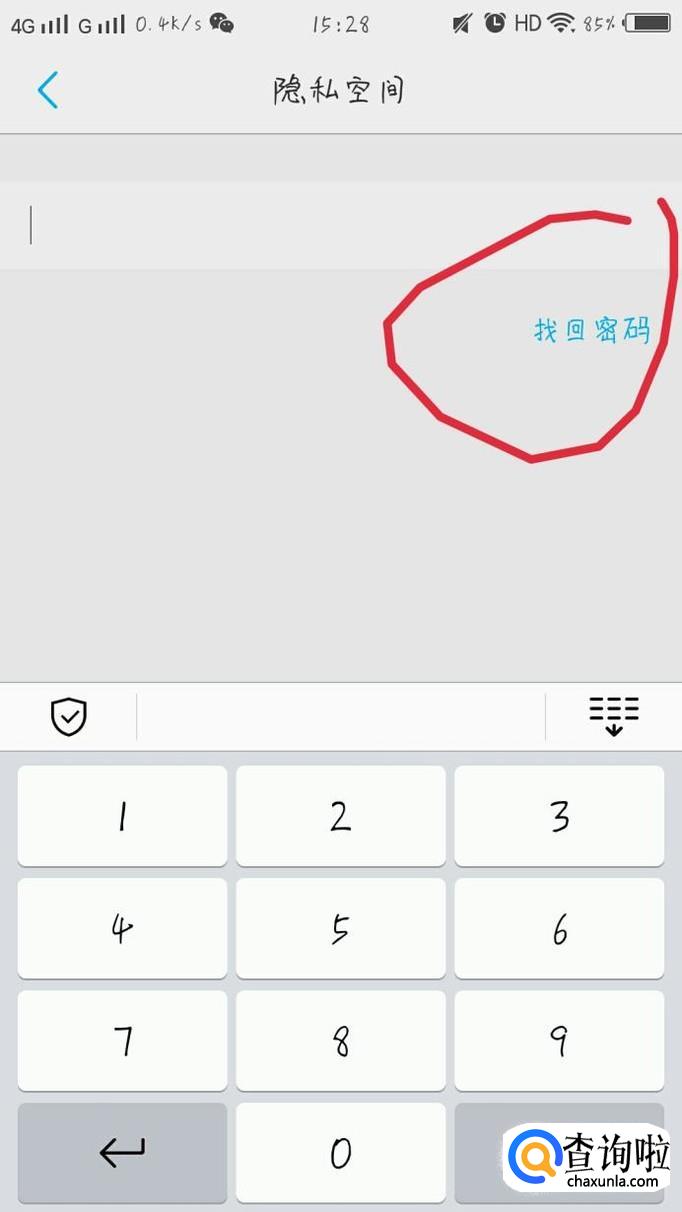Screen dimensions: 682x1212
Task: Enter digit 2 on the keypad
Action: [341, 816]
